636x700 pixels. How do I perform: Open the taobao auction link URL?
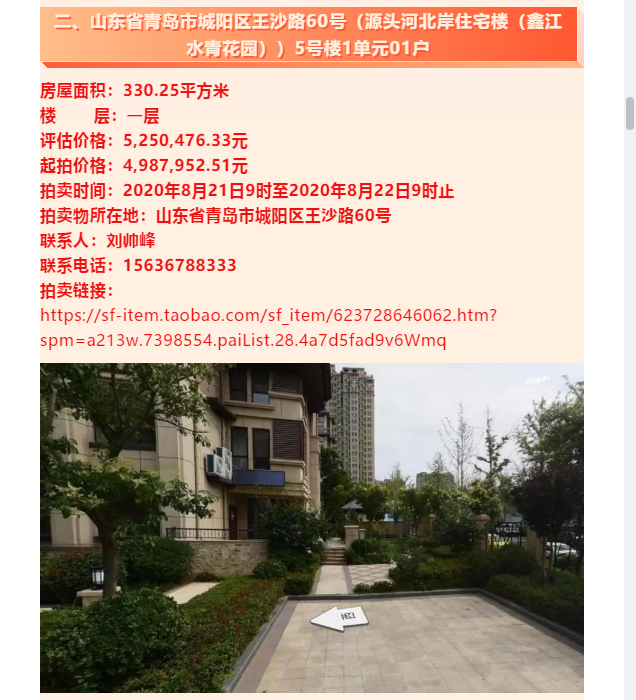268,316
